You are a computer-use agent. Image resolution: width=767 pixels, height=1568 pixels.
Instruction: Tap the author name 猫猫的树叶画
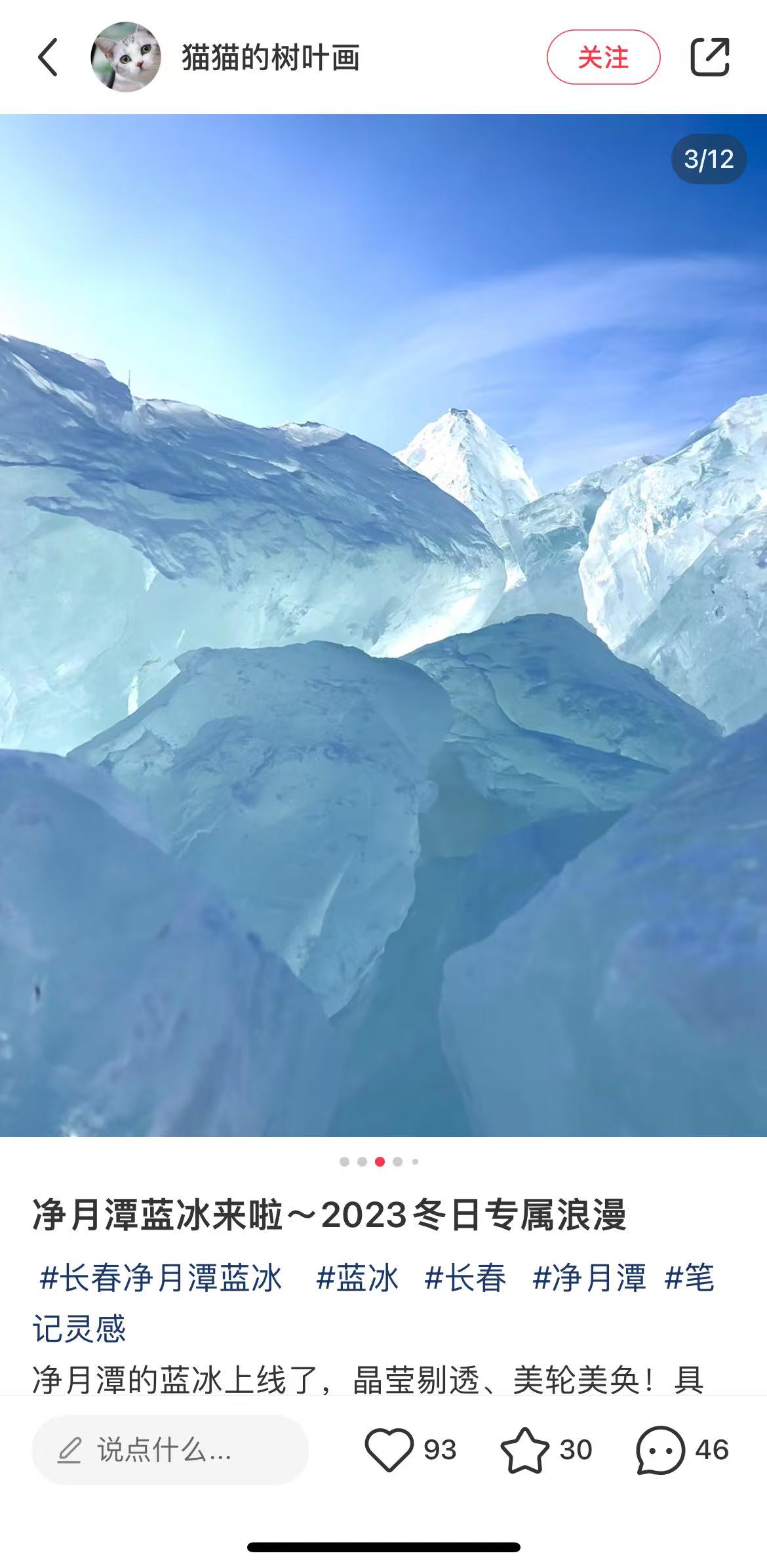click(x=270, y=58)
